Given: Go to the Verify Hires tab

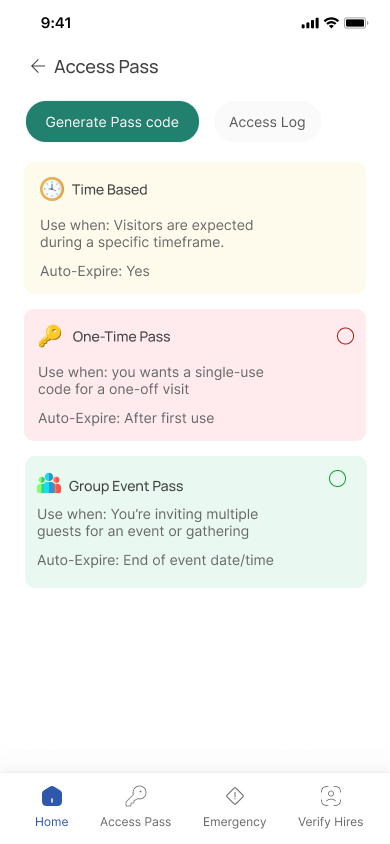Looking at the screenshot, I should [331, 806].
